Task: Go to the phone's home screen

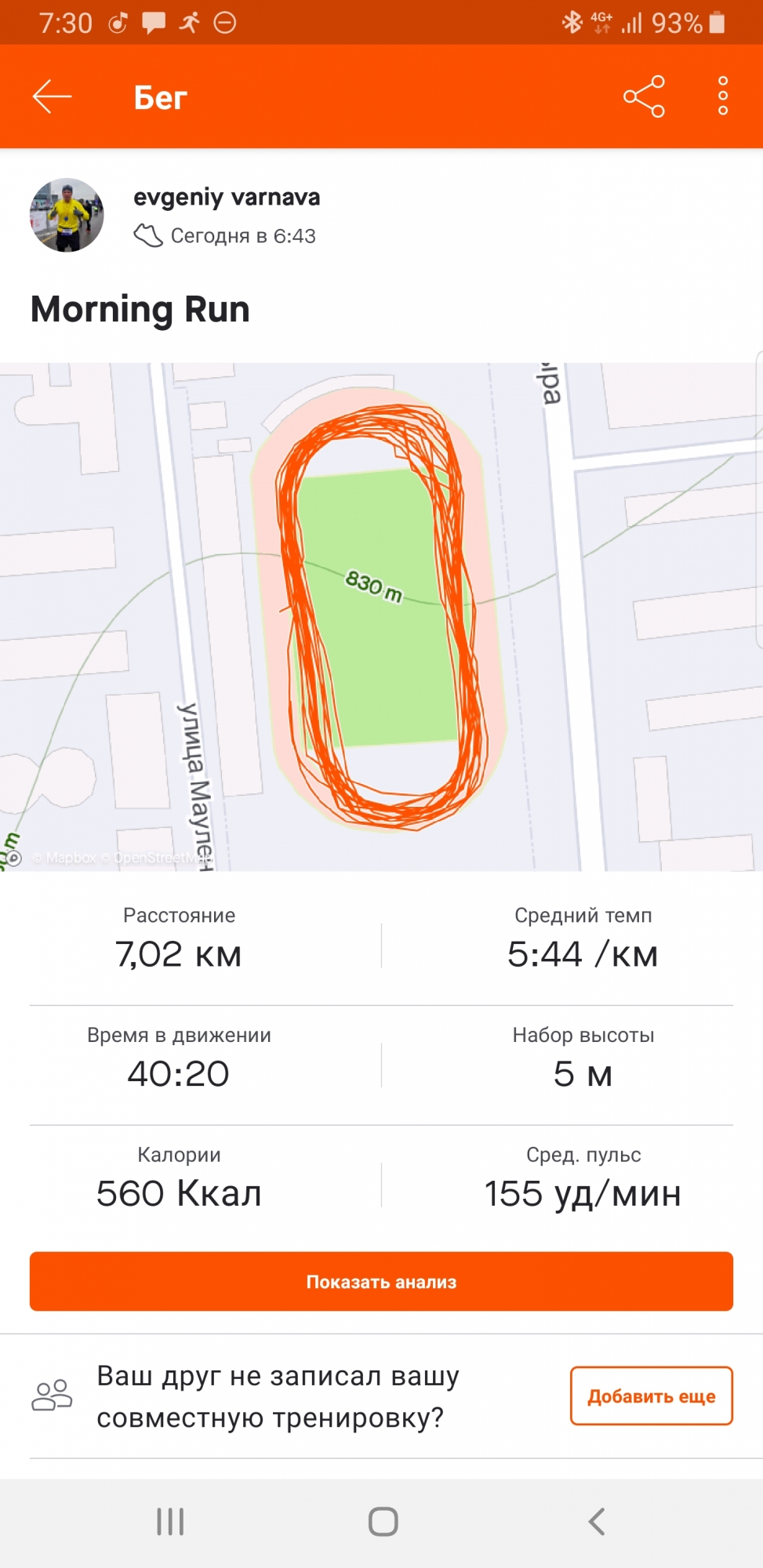Action: 383,1521
